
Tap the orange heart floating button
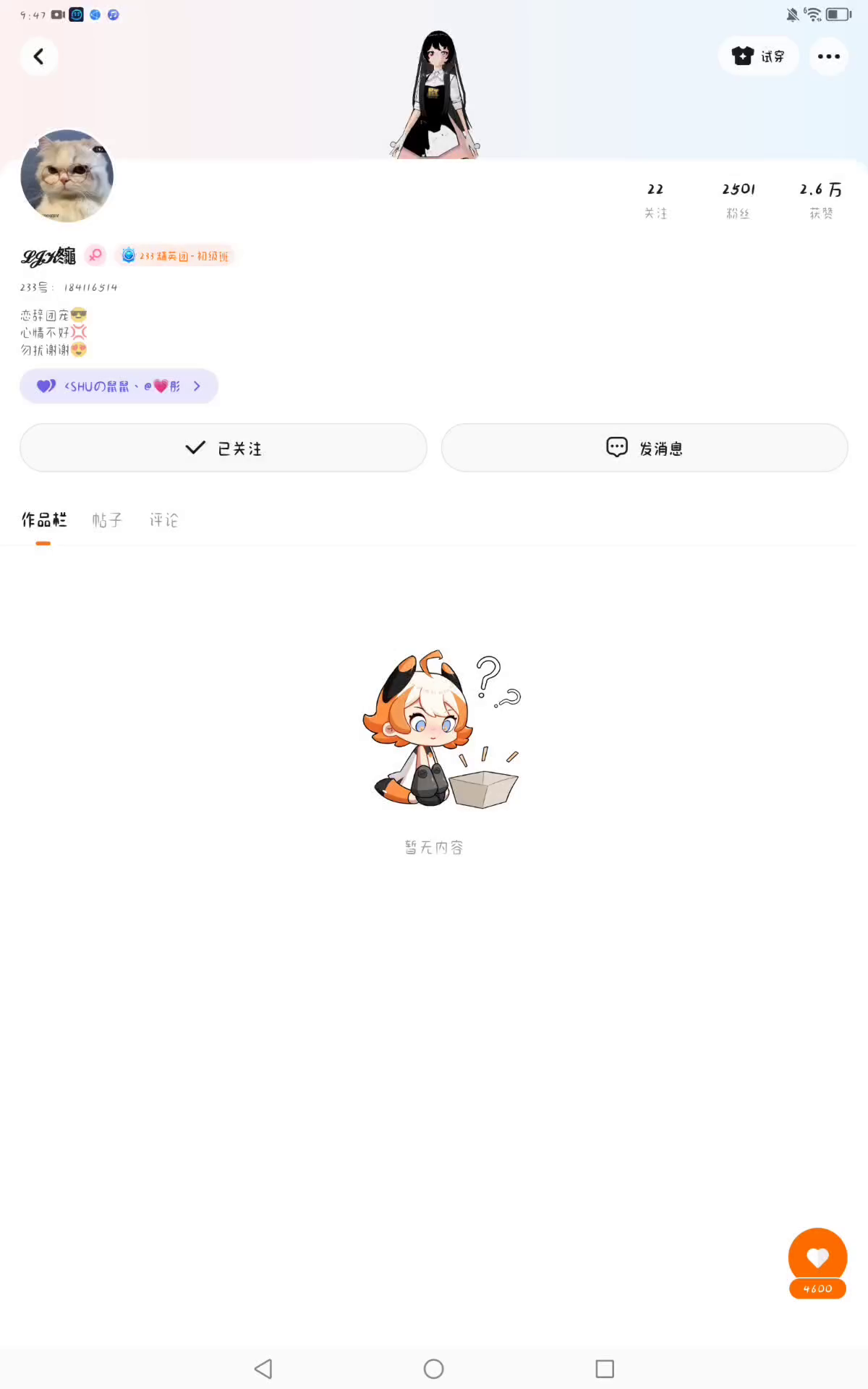point(817,1259)
